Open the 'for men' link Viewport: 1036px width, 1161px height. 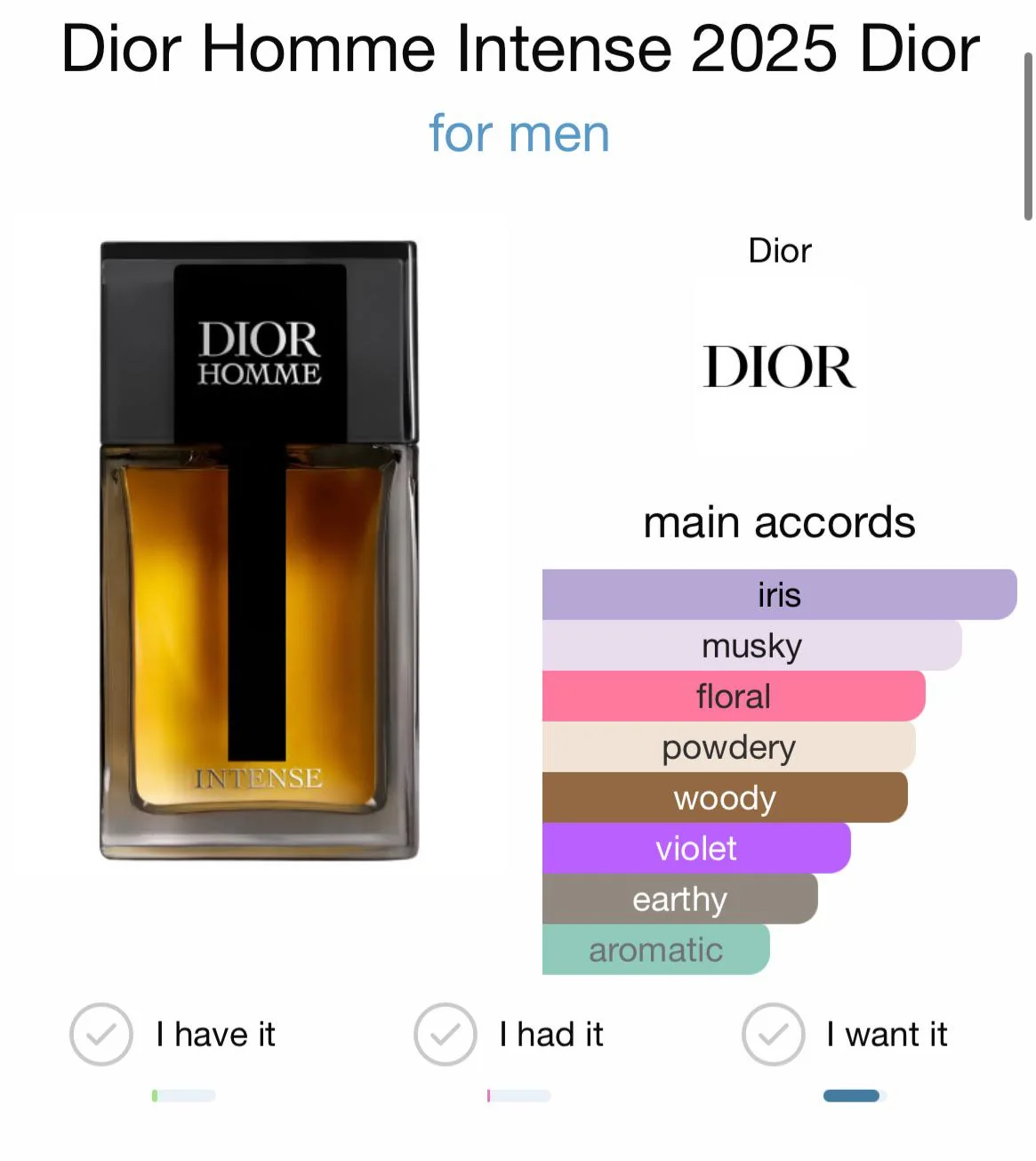click(519, 133)
